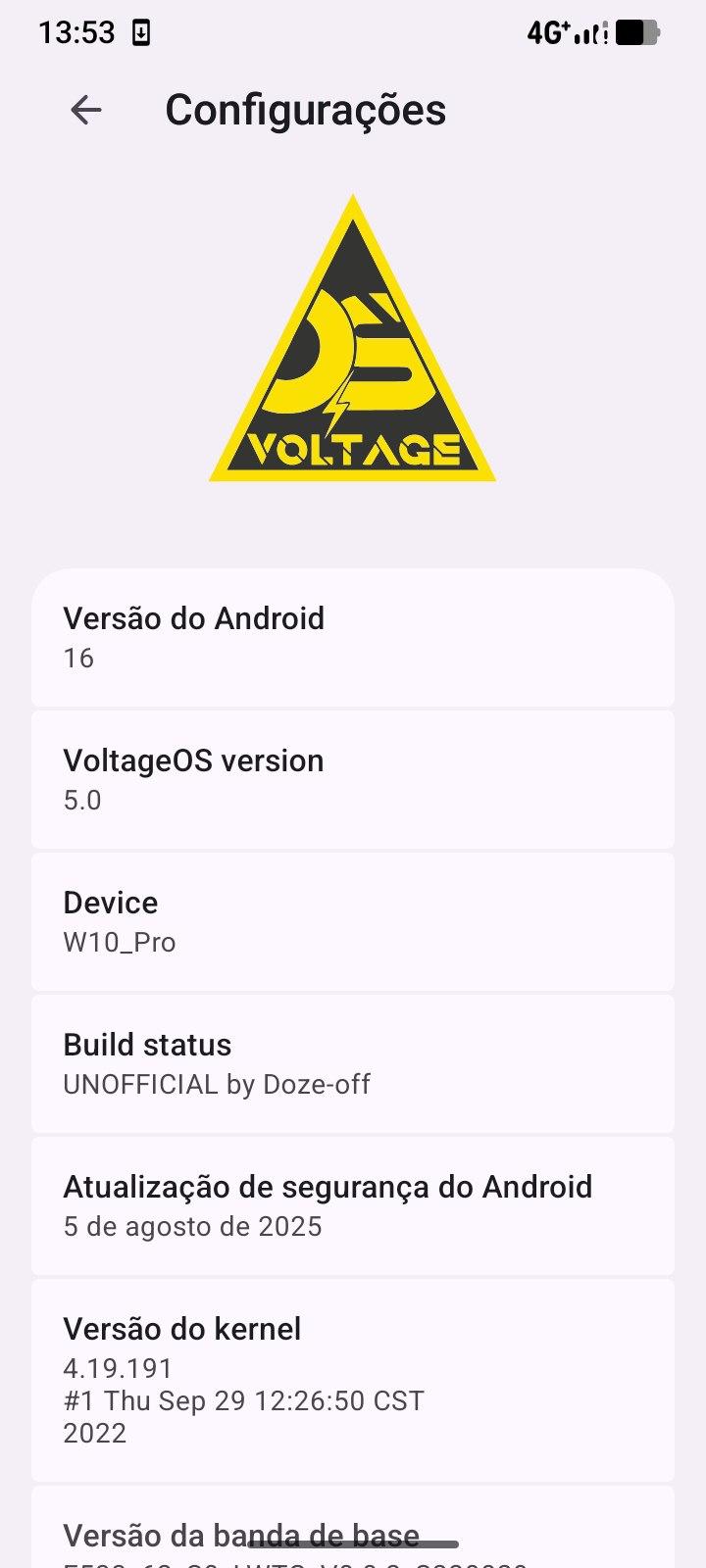Go back from Configurações
This screenshot has width=706, height=1568.
[86, 110]
